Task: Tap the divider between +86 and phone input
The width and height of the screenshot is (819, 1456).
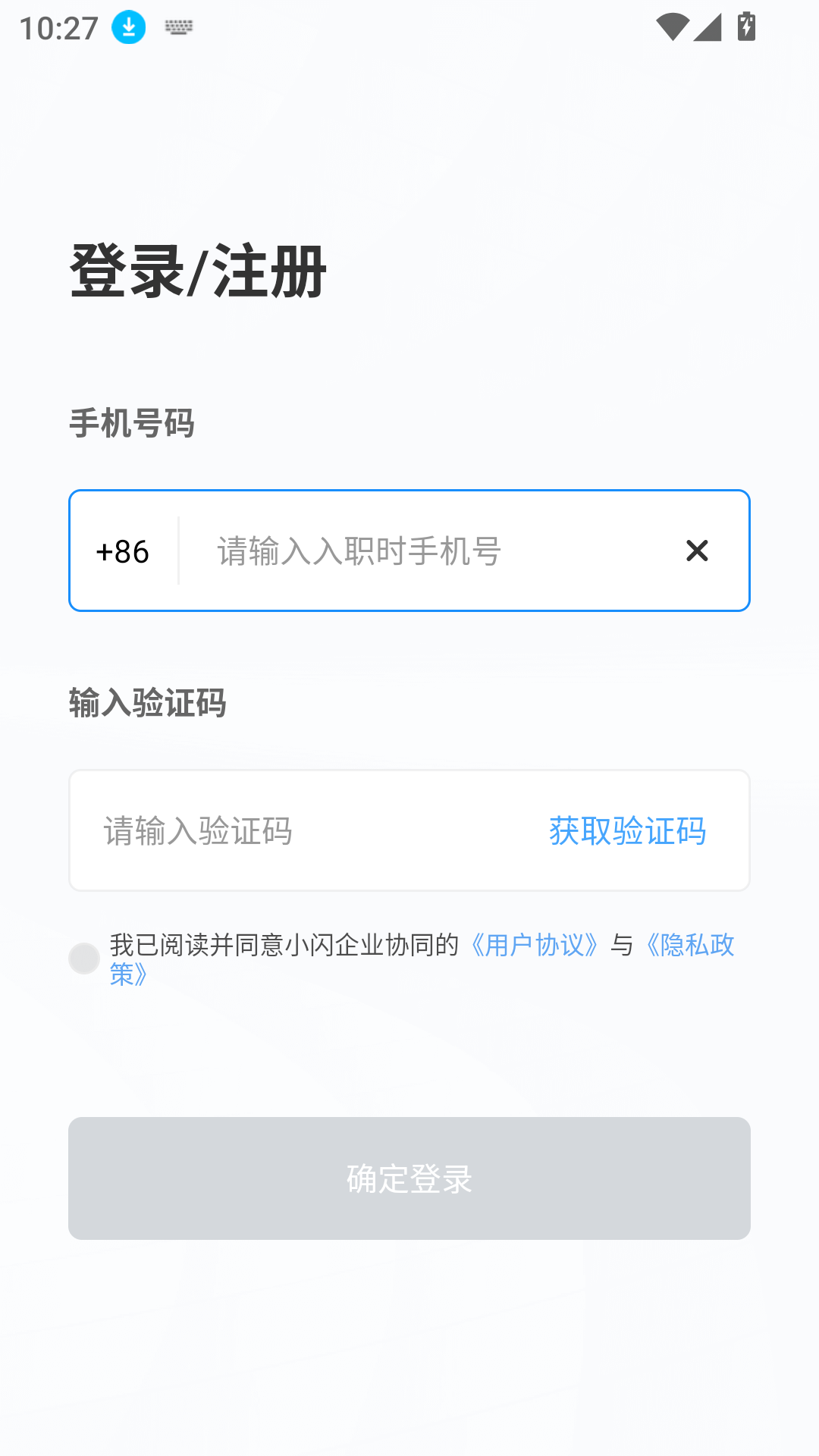Action: pos(179,551)
